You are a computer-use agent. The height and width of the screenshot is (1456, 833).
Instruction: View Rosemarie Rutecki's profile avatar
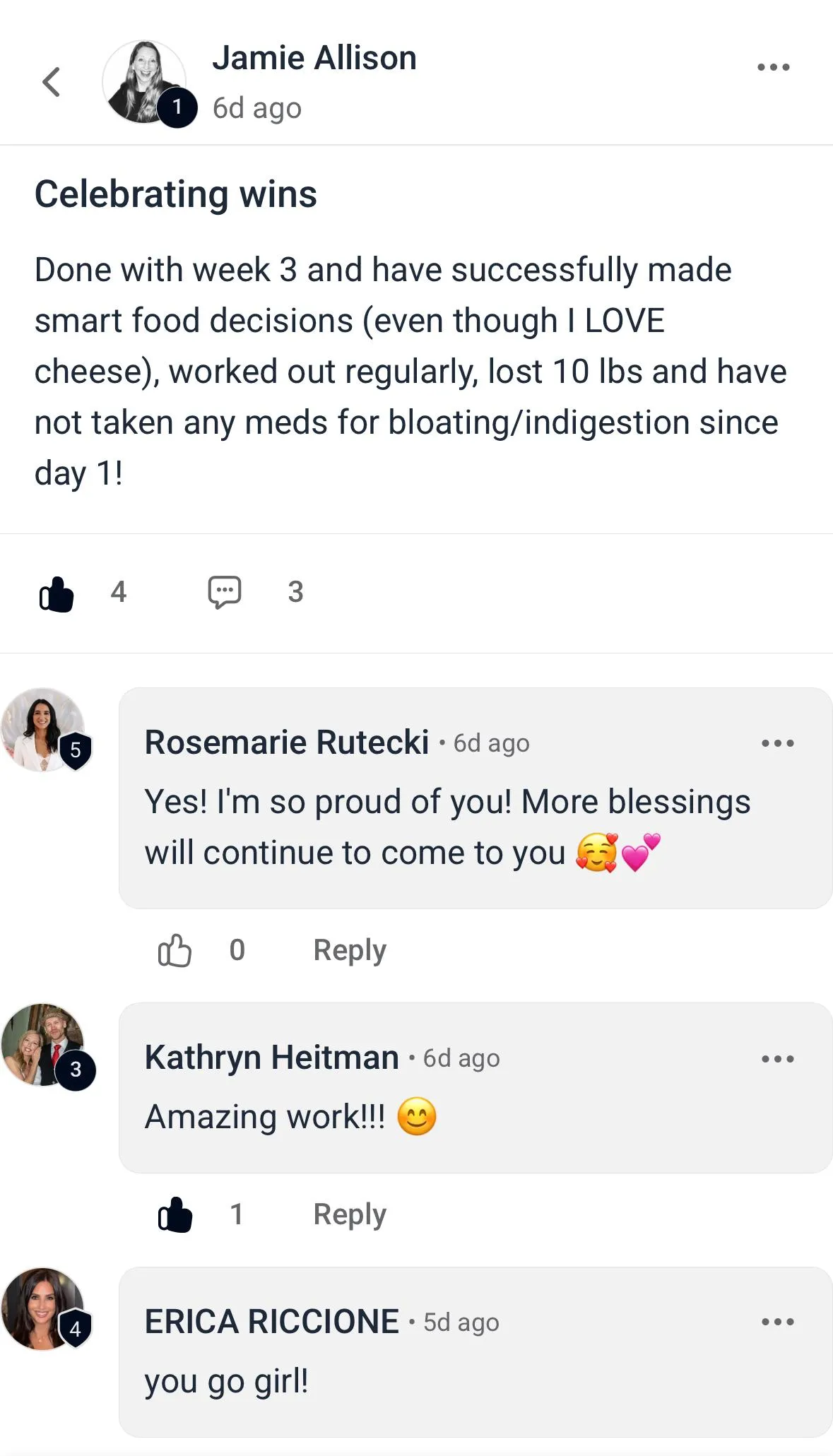tap(43, 729)
